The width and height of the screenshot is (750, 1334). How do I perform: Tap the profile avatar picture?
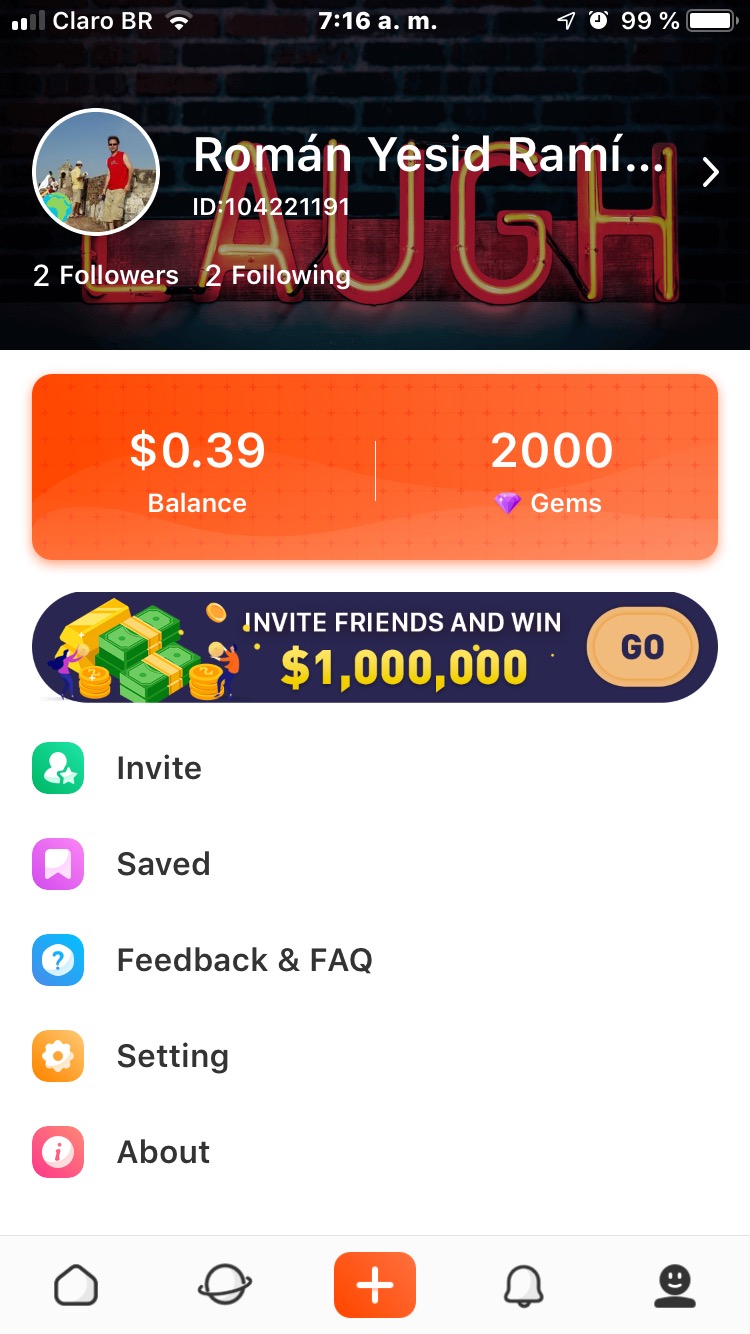96,171
